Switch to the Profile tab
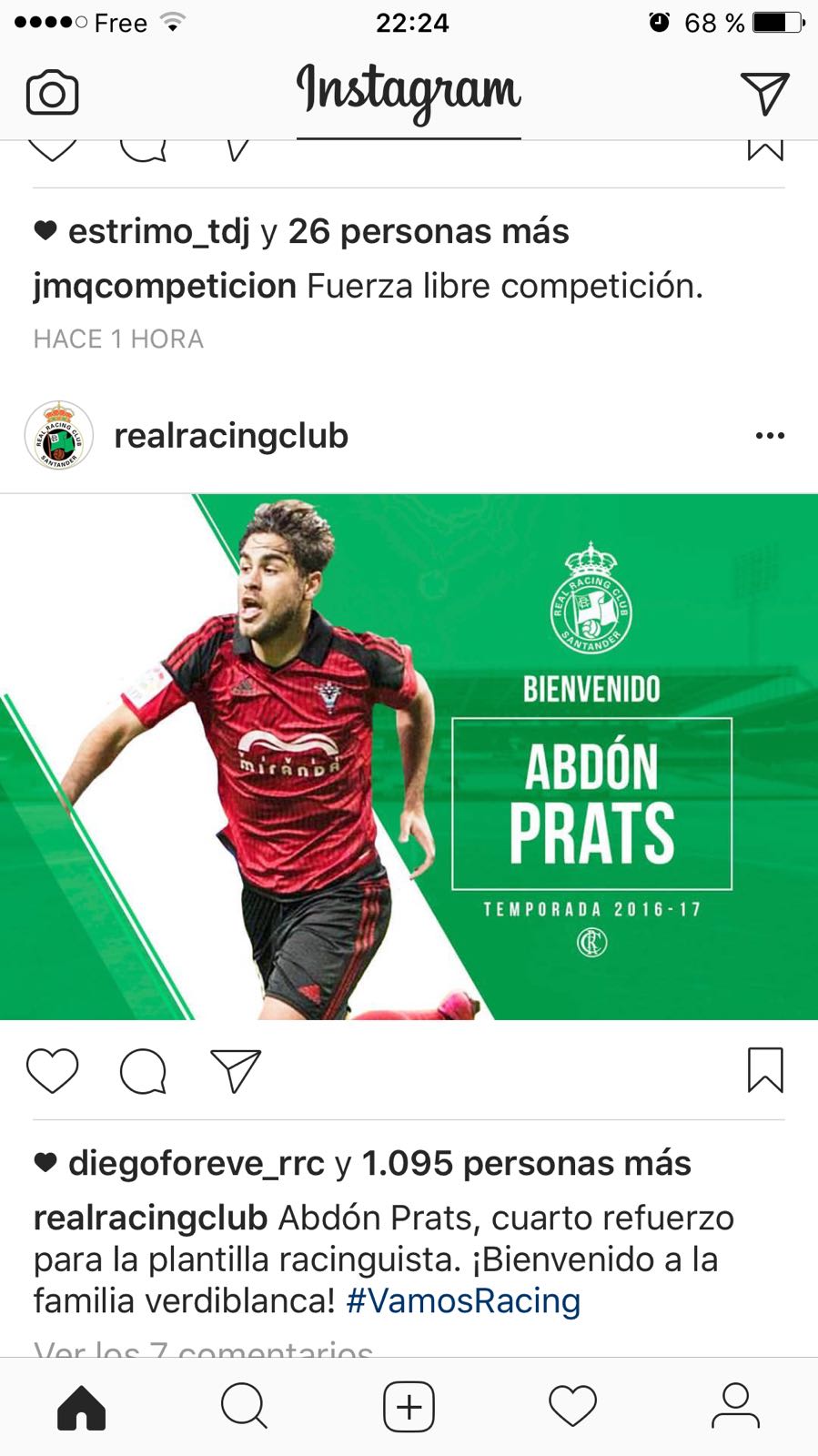Viewport: 818px width, 1456px height. [735, 1407]
